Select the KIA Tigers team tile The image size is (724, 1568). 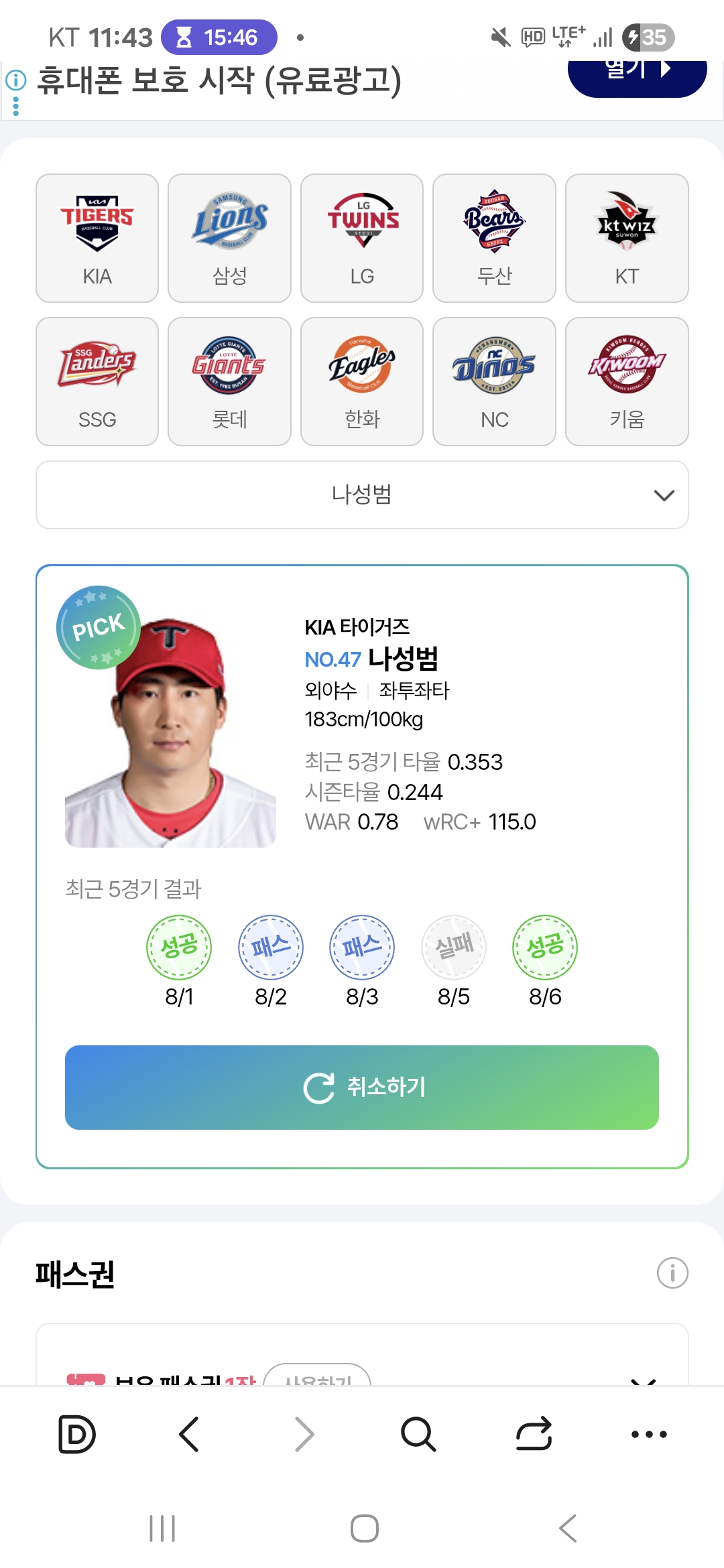(97, 238)
